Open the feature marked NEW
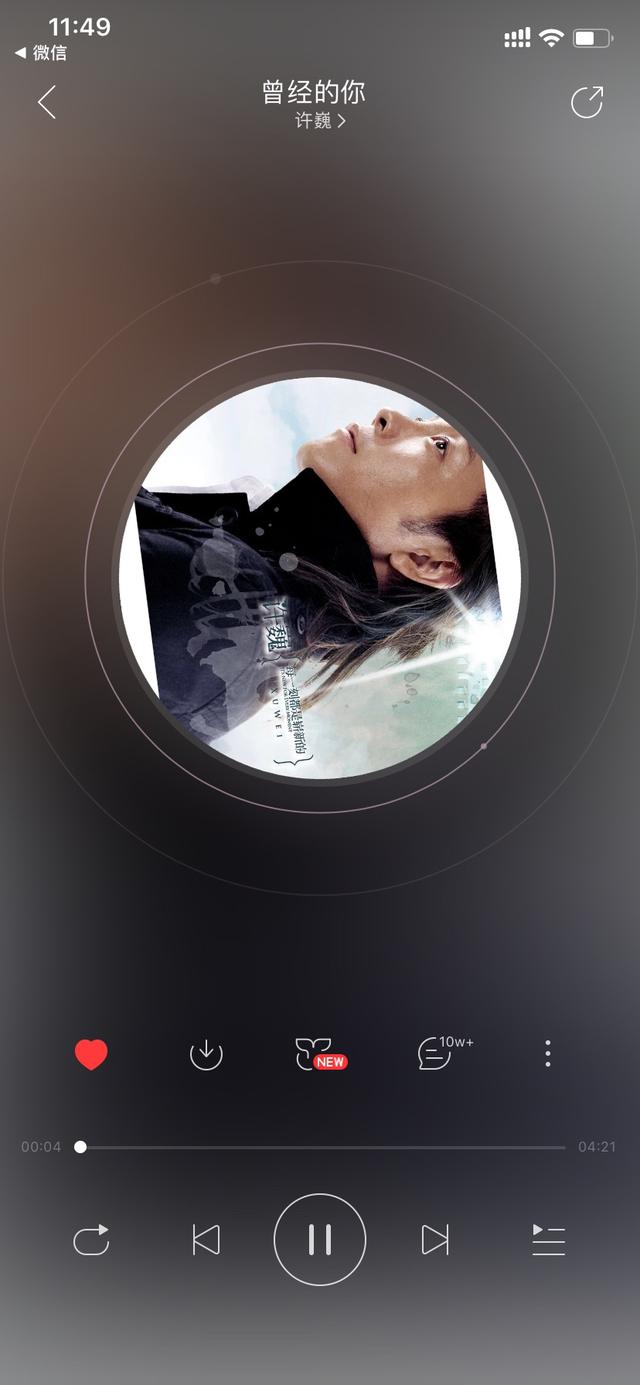This screenshot has height=1385, width=640. tap(319, 1054)
